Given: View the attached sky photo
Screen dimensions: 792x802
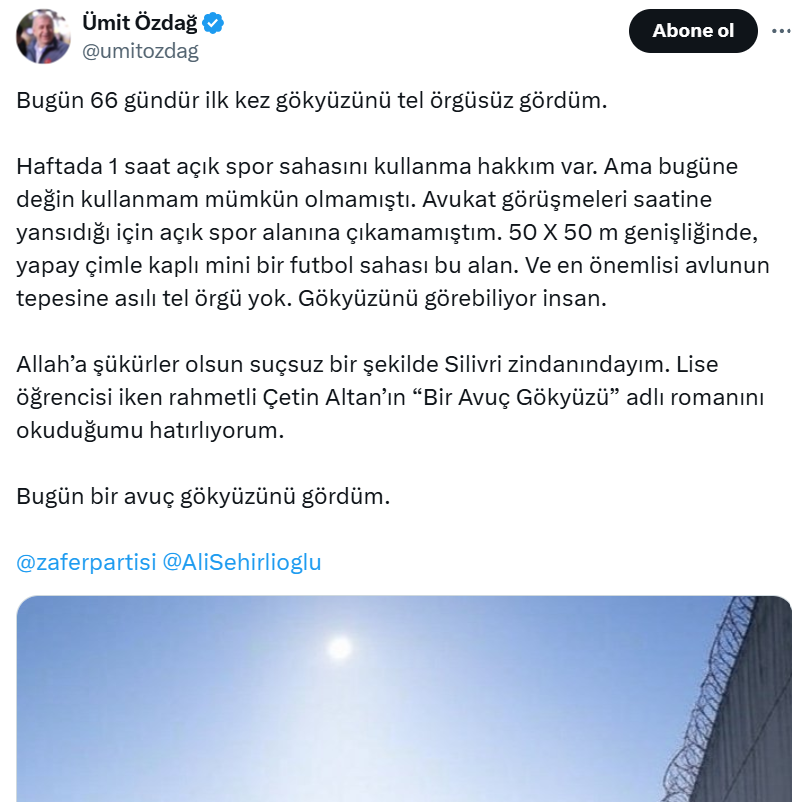Looking at the screenshot, I should click(400, 700).
